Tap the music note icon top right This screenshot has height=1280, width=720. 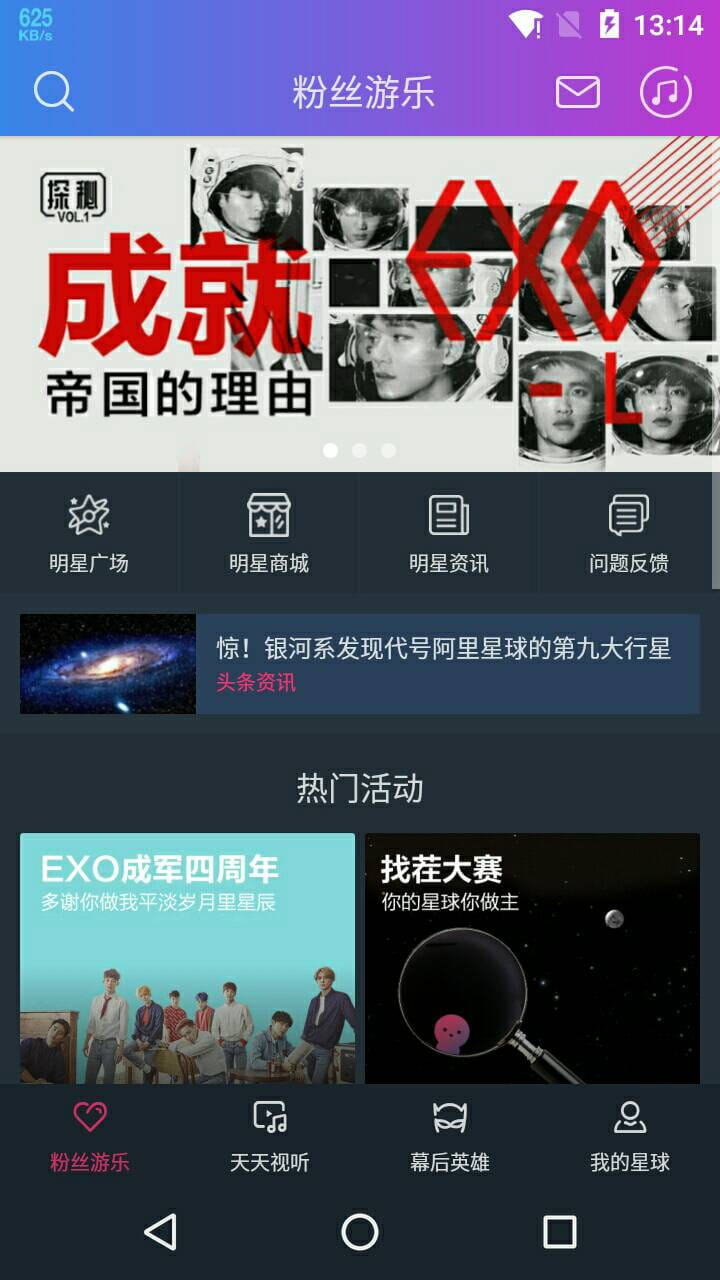665,91
